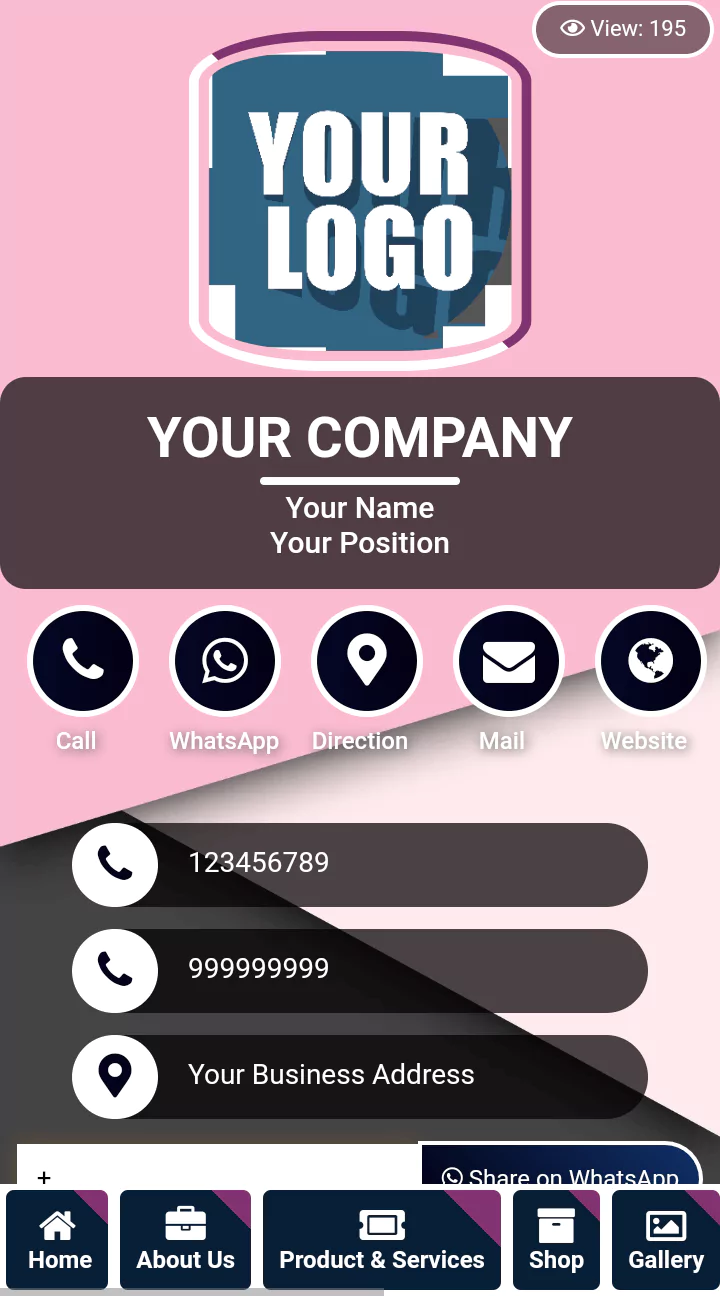Get directions via the Direction icon
Viewport: 720px width, 1296px height.
[x=366, y=661]
